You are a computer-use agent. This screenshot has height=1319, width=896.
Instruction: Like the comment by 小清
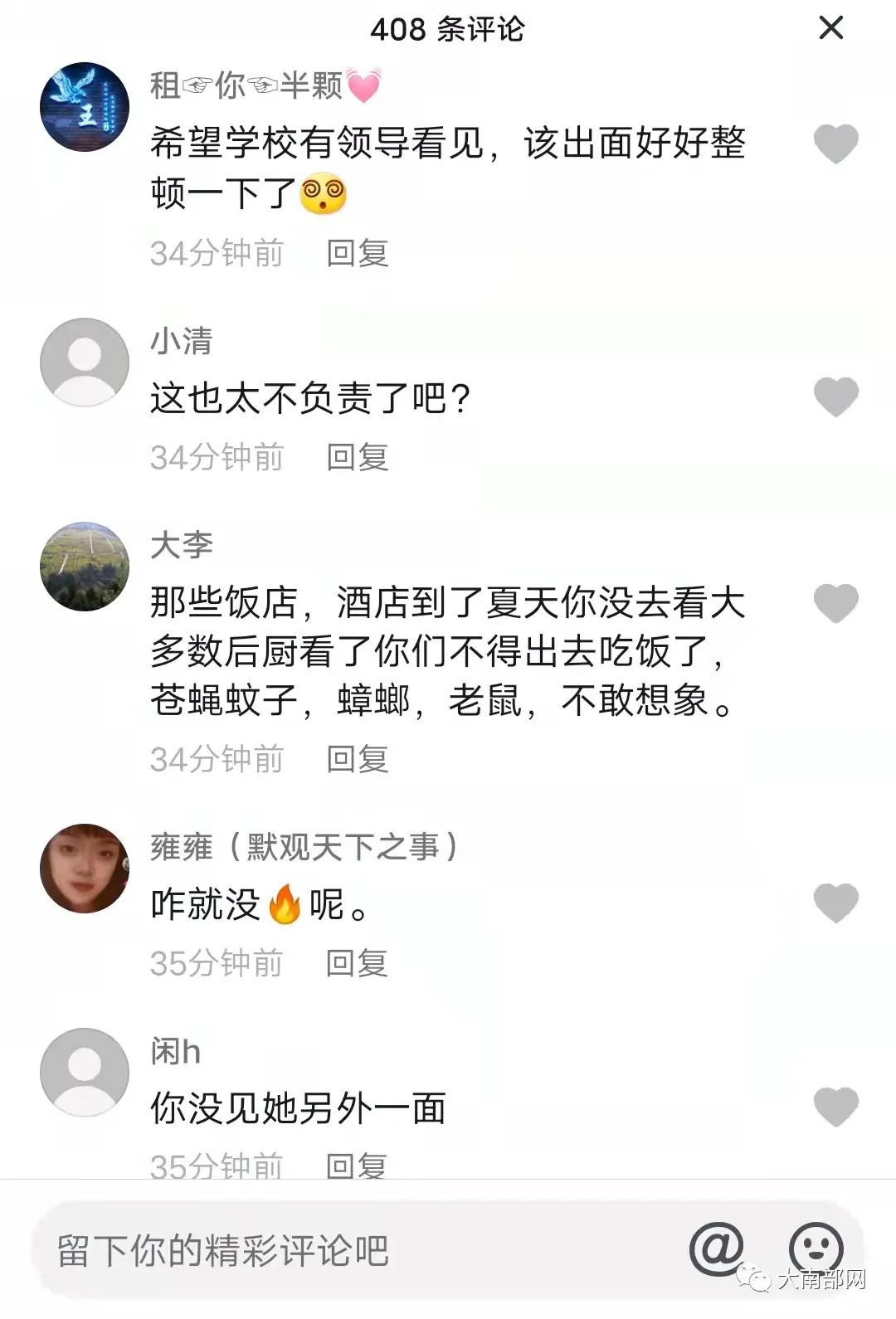click(835, 397)
